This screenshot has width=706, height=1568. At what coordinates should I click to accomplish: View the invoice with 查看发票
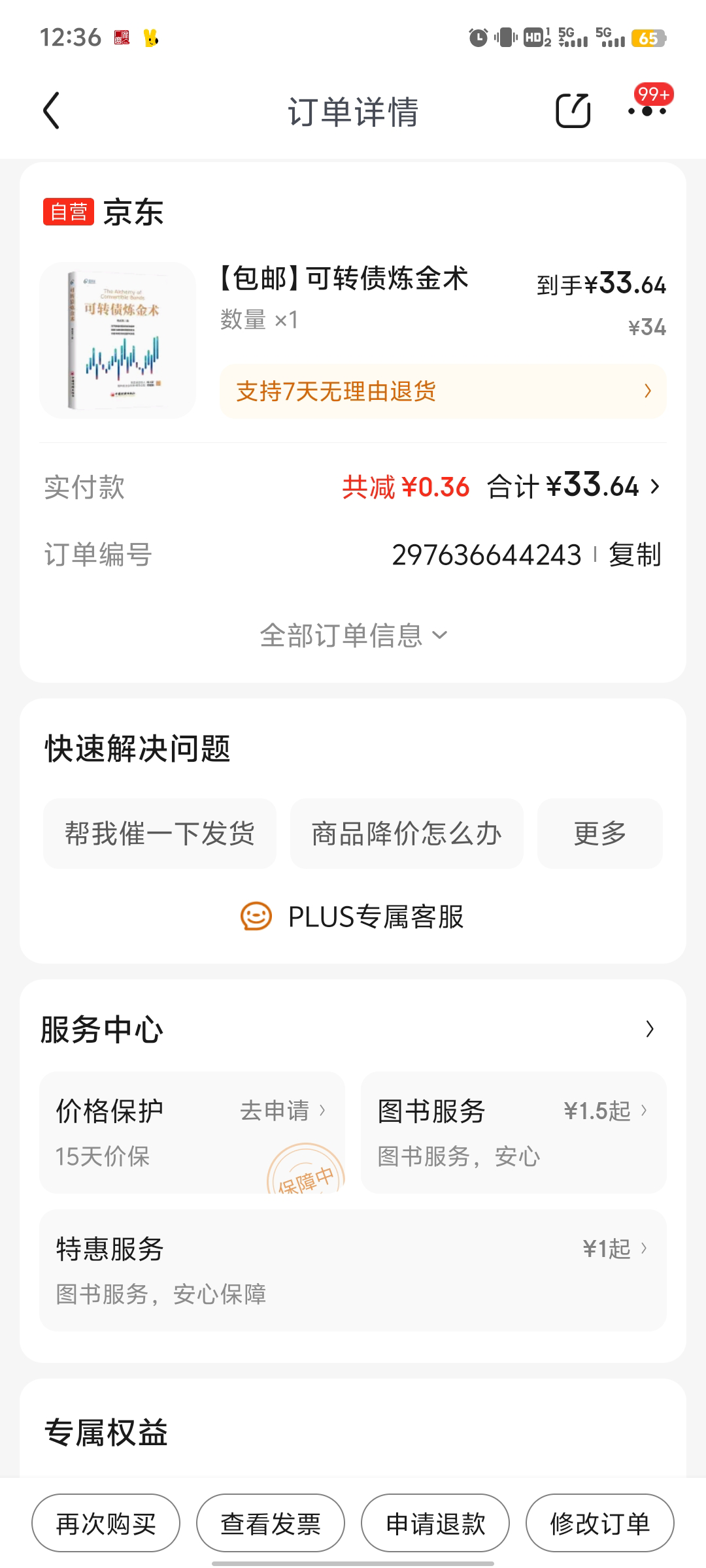point(271,1524)
